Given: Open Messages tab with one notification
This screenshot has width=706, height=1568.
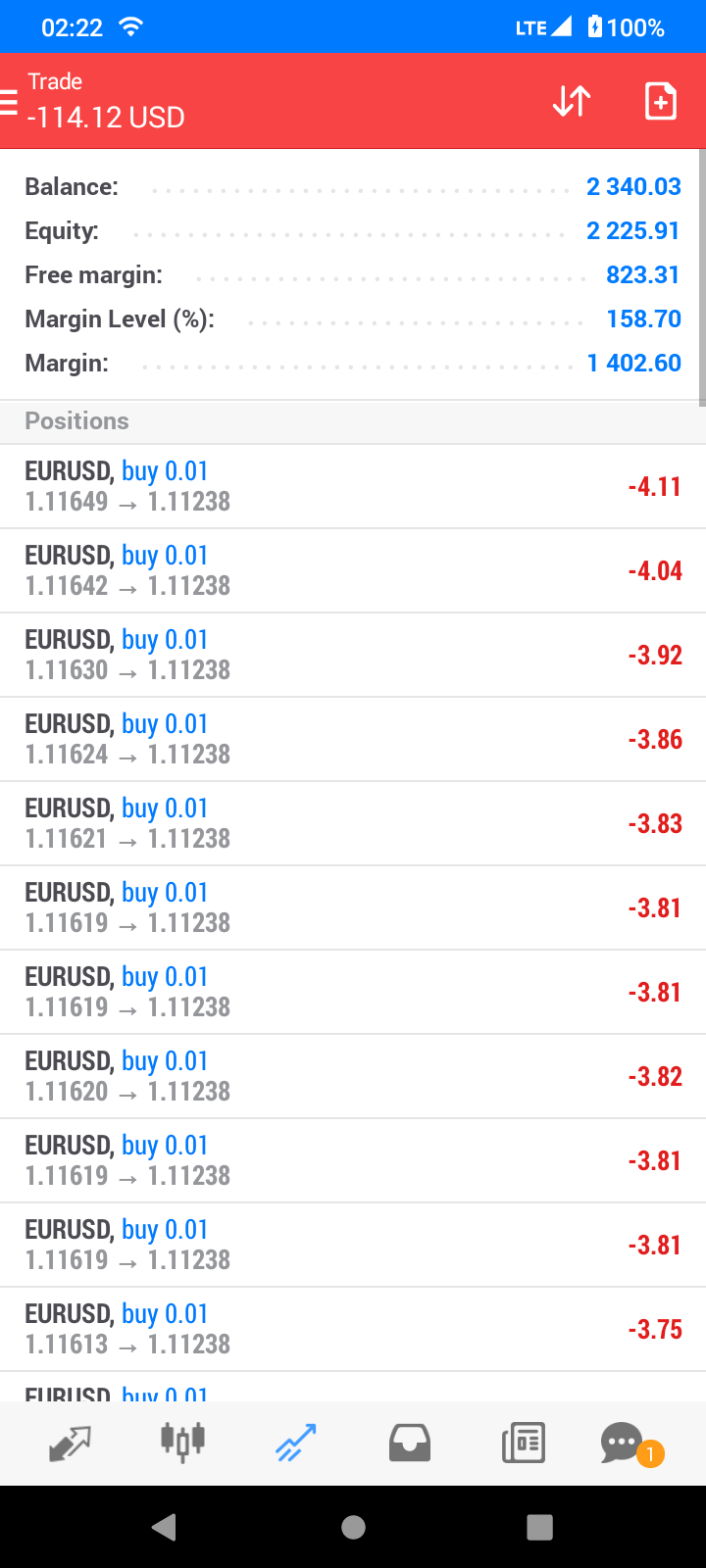Looking at the screenshot, I should (x=628, y=1444).
